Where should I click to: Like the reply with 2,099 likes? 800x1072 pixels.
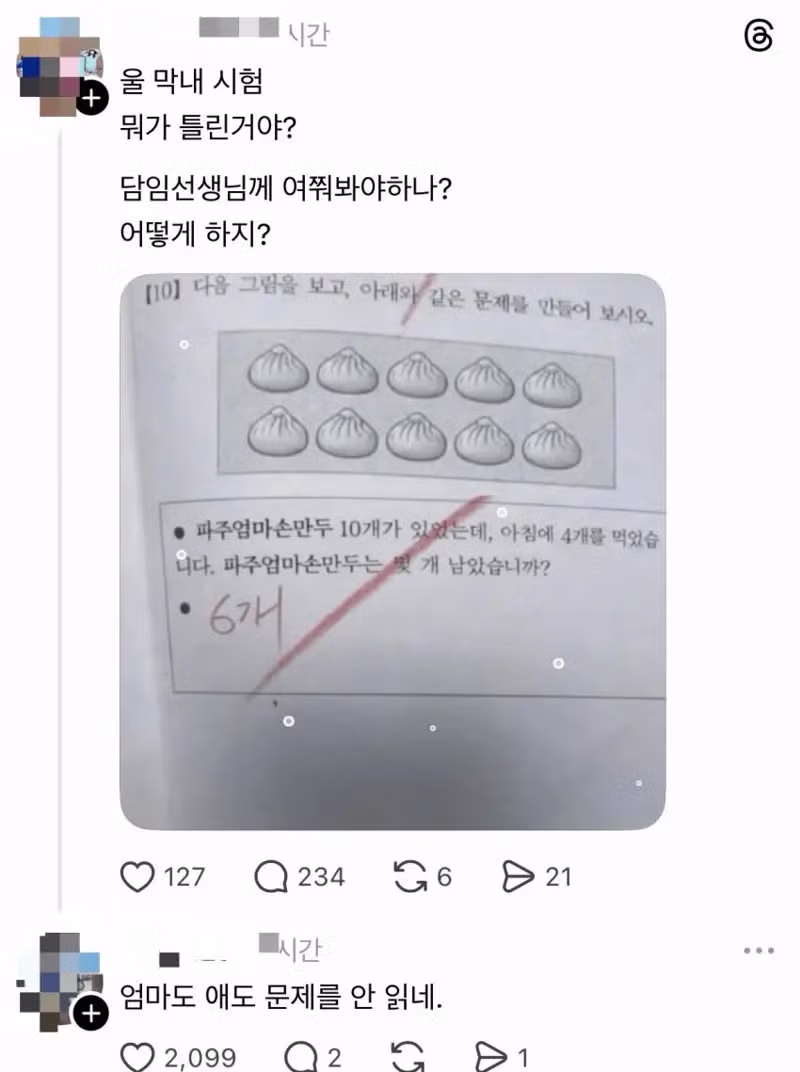(x=136, y=1055)
